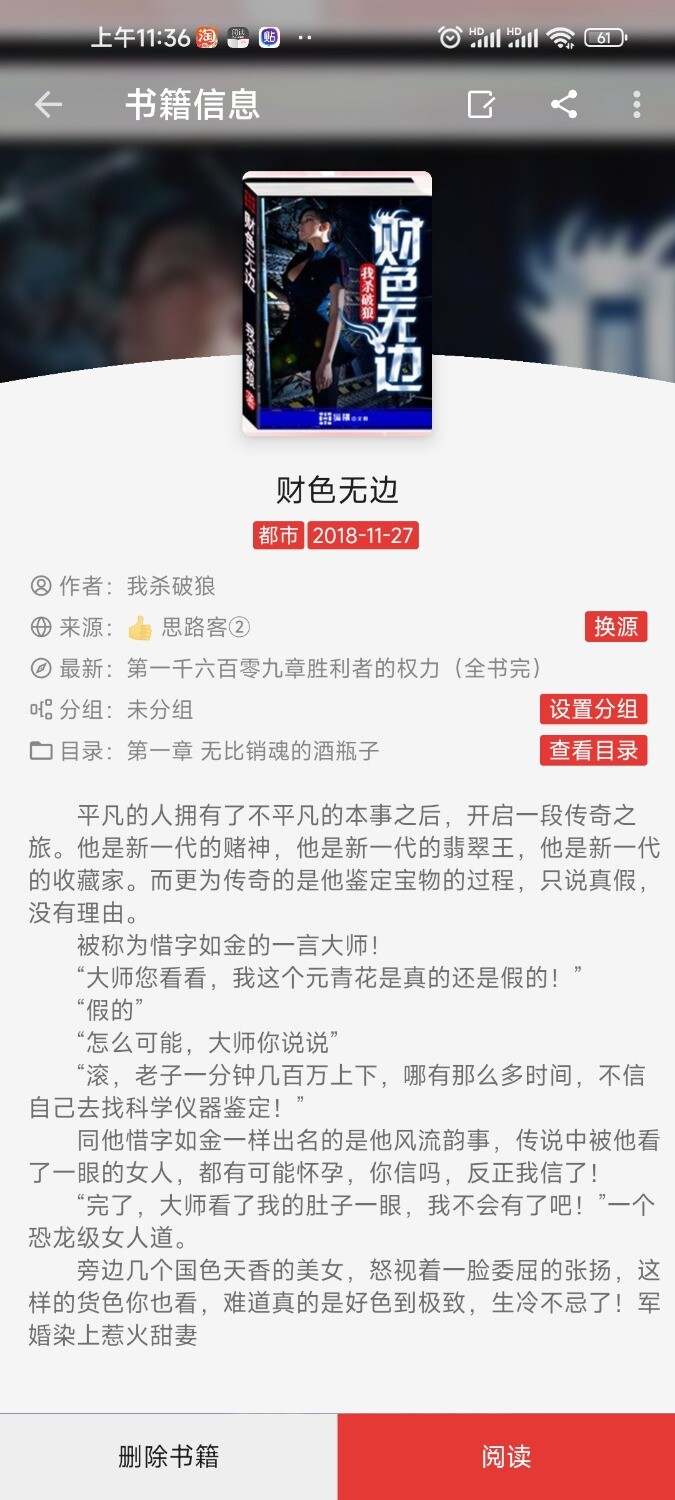Tap 换源 to change source
This screenshot has height=1500, width=675.
coord(615,627)
